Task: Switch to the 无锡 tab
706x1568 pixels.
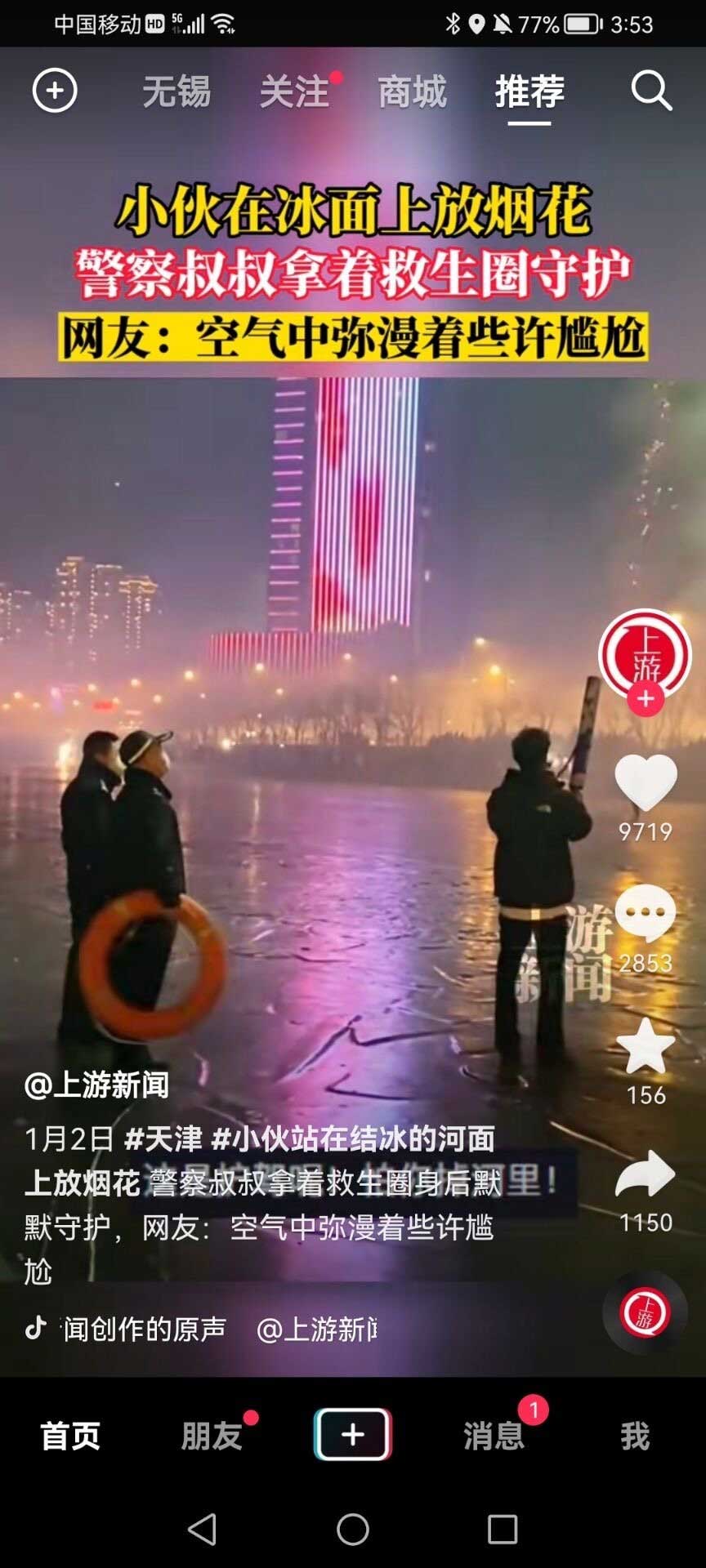Action: coord(176,91)
